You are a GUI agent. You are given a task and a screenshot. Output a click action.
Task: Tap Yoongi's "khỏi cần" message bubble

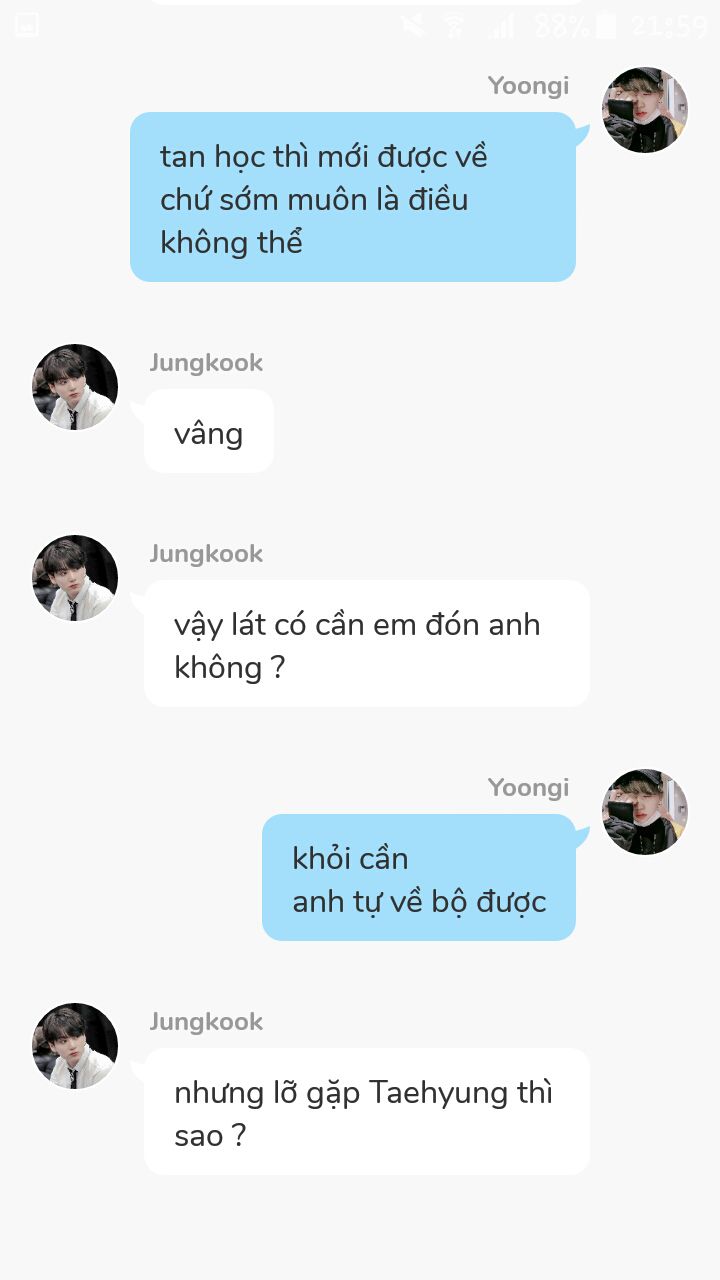click(419, 878)
